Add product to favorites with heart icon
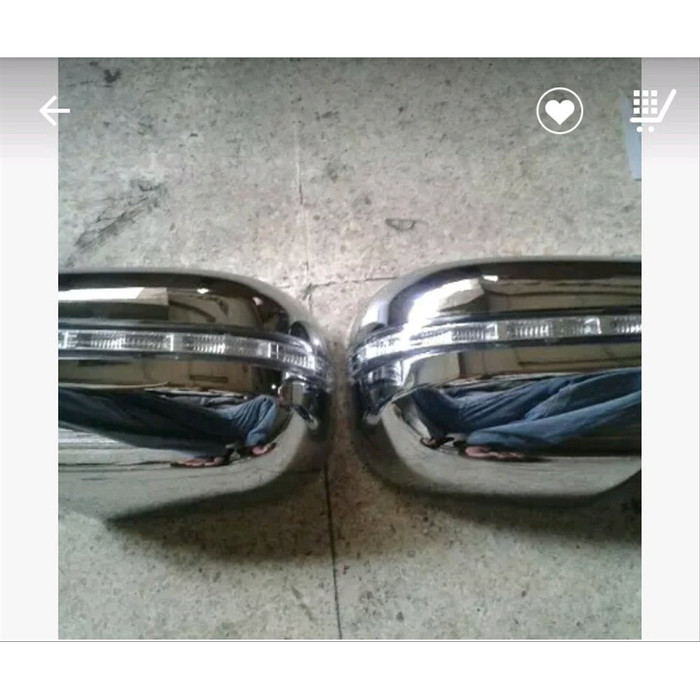700x700 pixels. [559, 111]
